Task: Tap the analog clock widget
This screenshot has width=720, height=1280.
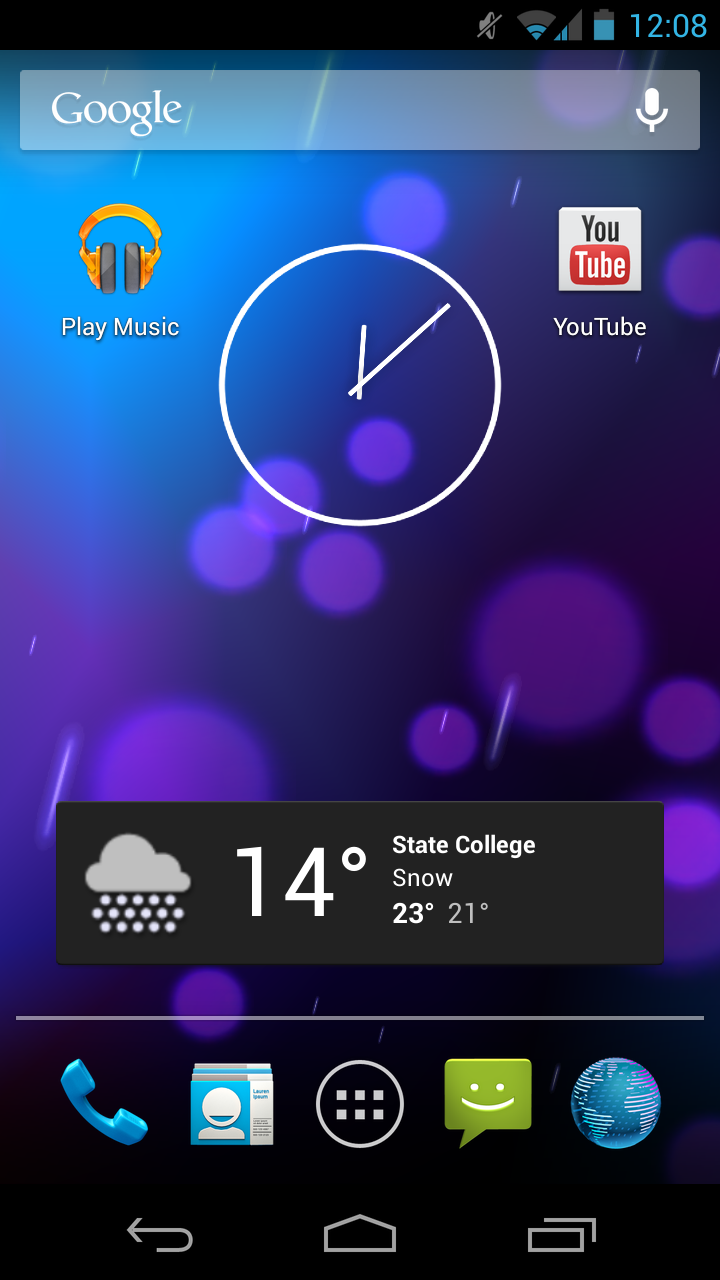Action: tap(361, 385)
